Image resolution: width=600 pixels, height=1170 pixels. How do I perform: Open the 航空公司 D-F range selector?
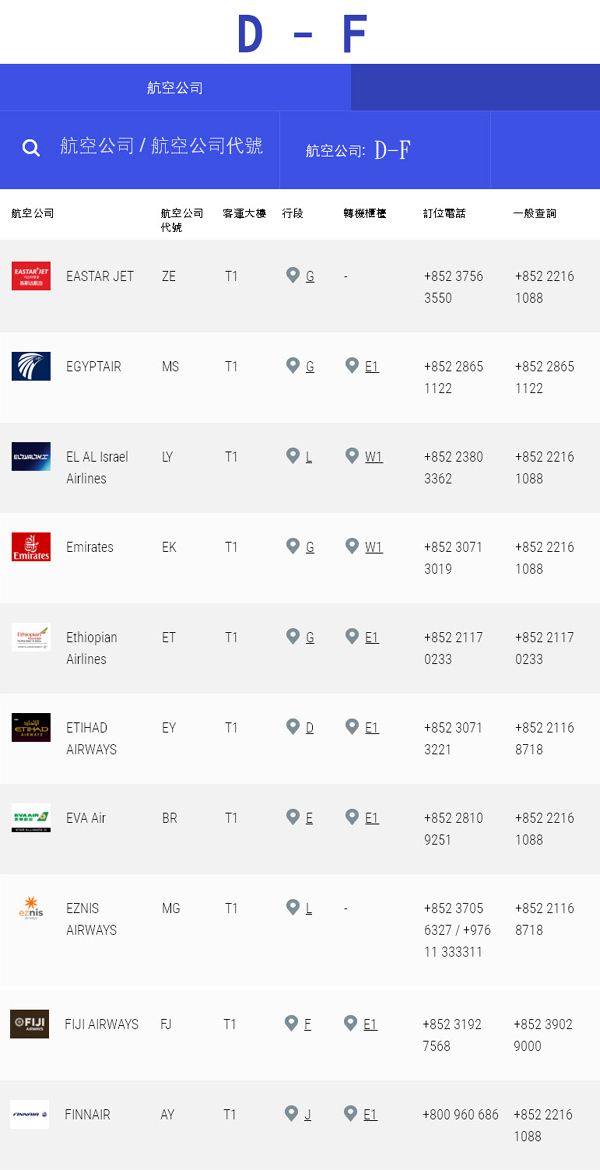pyautogui.click(x=385, y=150)
